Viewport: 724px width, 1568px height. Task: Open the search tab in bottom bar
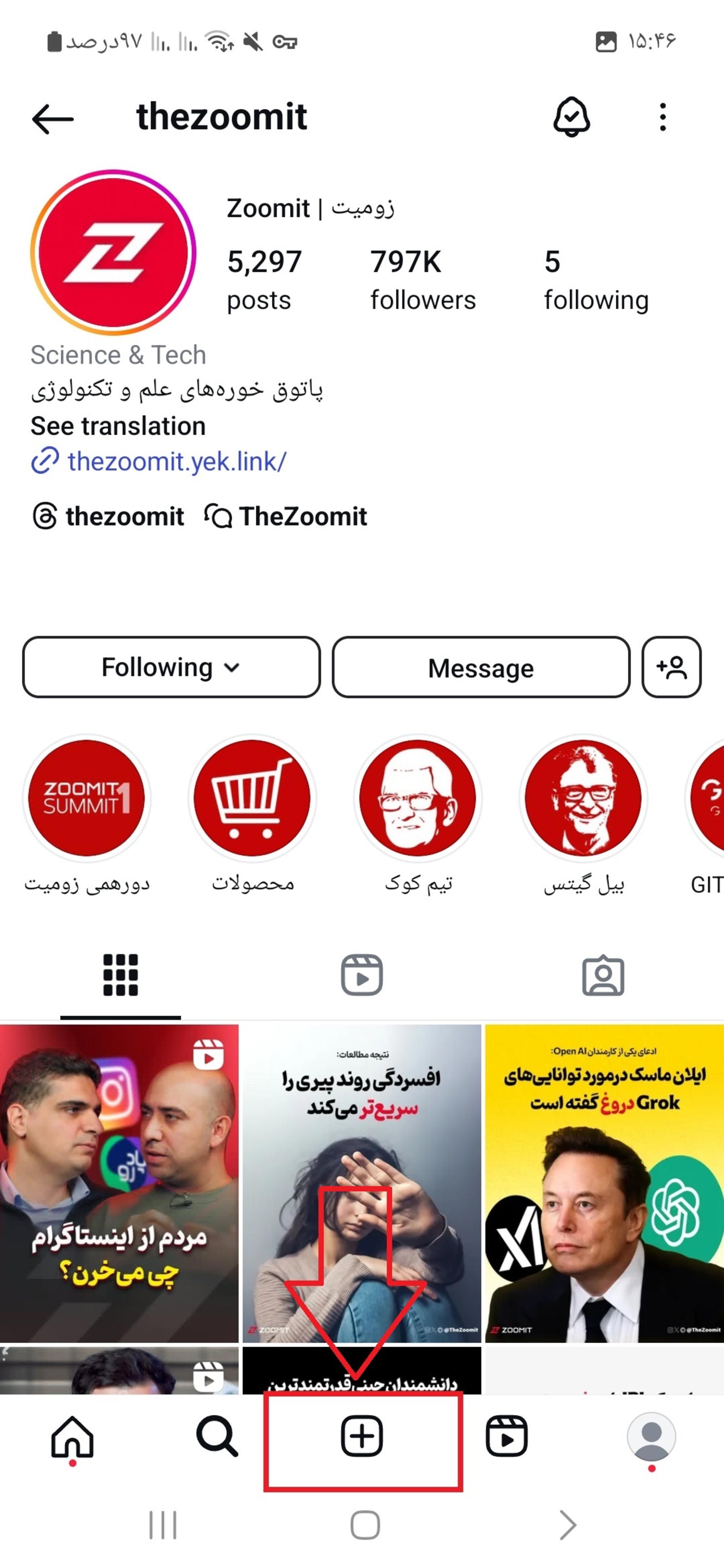(x=217, y=1436)
